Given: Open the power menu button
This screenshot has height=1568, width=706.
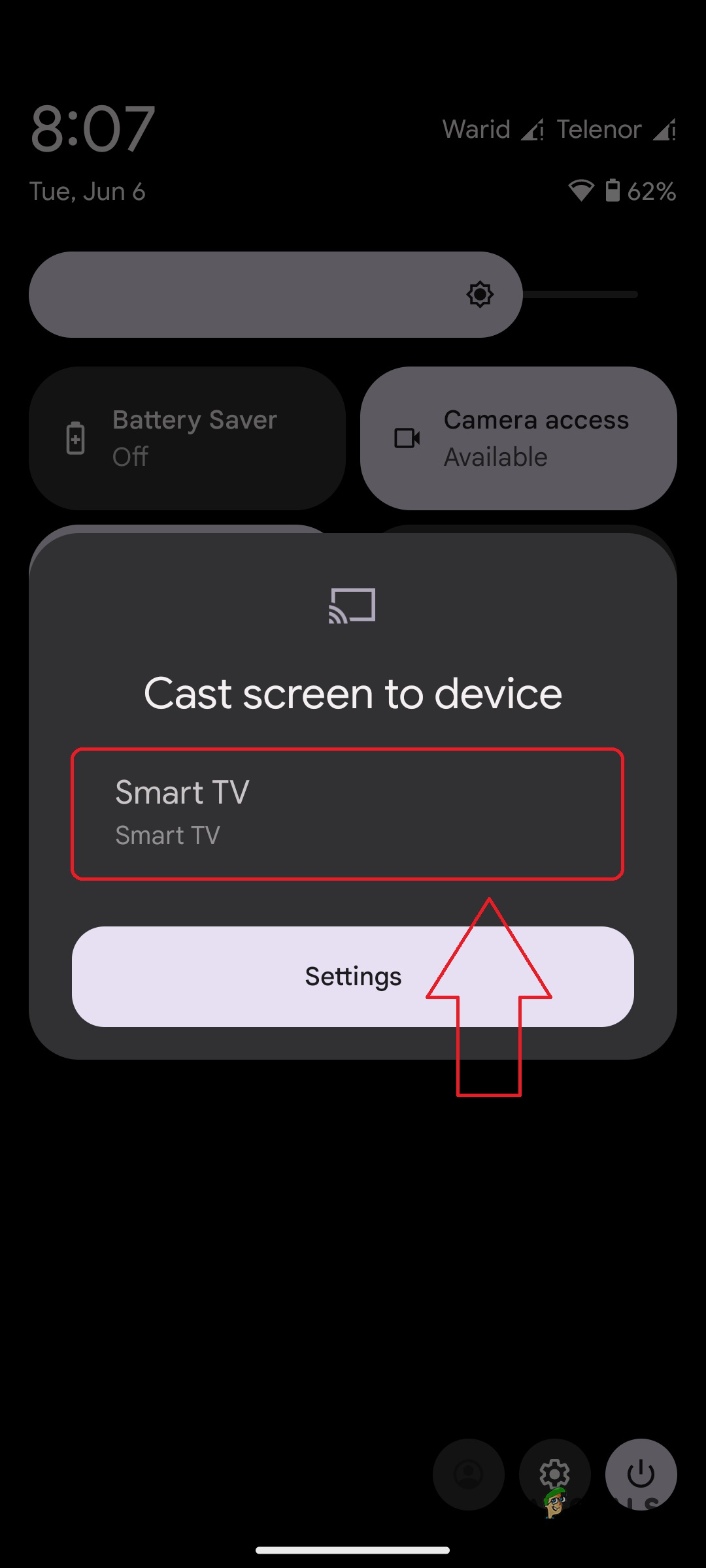Looking at the screenshot, I should click(641, 1473).
